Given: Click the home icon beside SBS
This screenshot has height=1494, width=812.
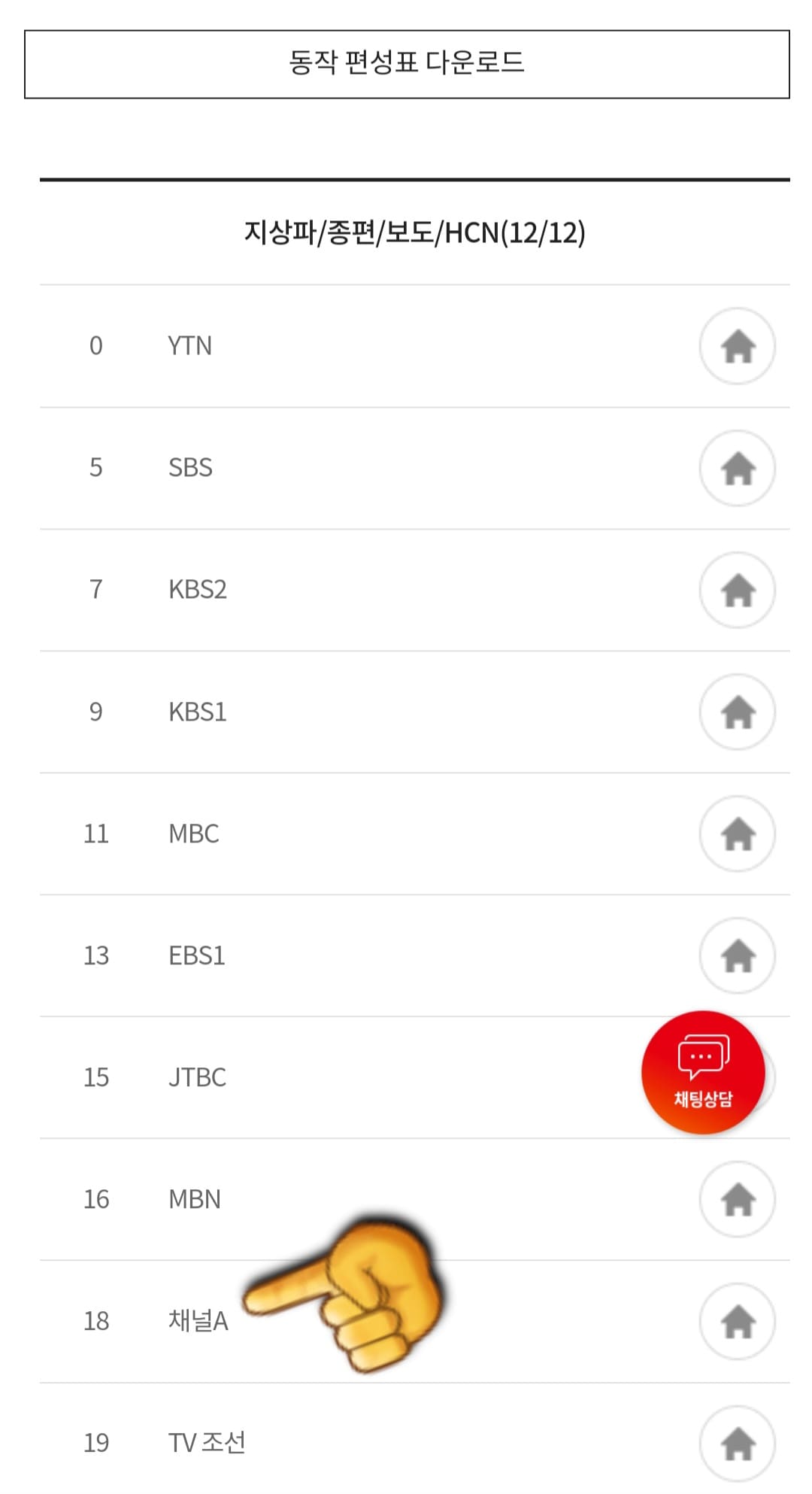Looking at the screenshot, I should coord(738,468).
